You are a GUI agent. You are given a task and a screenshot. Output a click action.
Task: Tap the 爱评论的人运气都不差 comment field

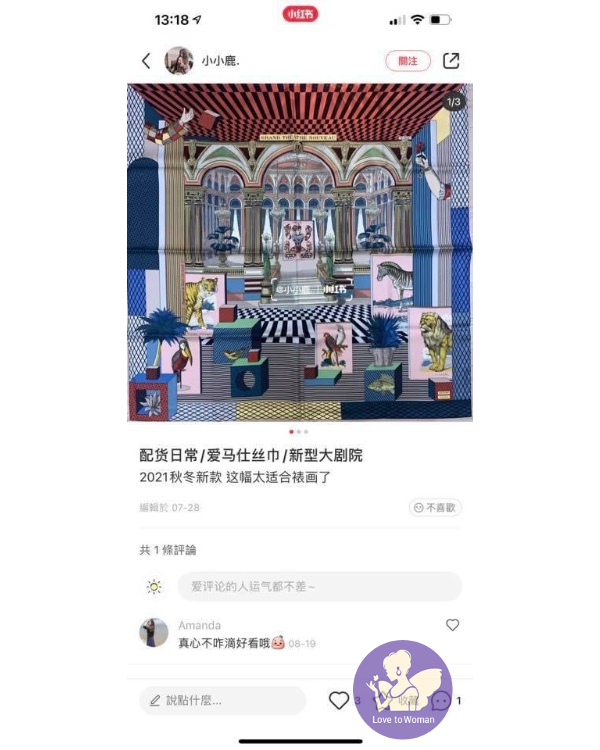pyautogui.click(x=319, y=587)
